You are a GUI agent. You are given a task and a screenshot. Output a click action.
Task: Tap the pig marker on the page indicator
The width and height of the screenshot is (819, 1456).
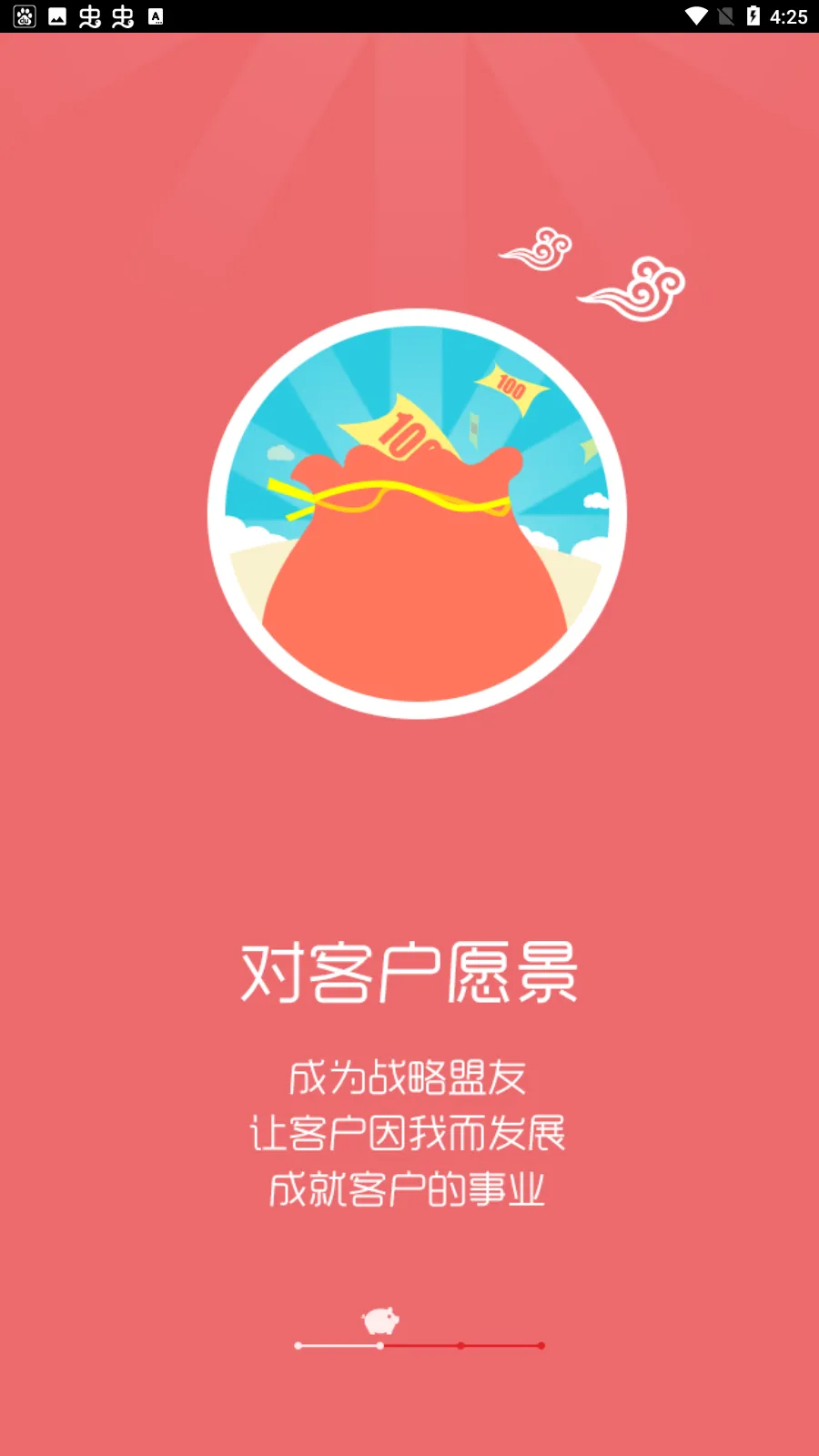click(x=380, y=1320)
